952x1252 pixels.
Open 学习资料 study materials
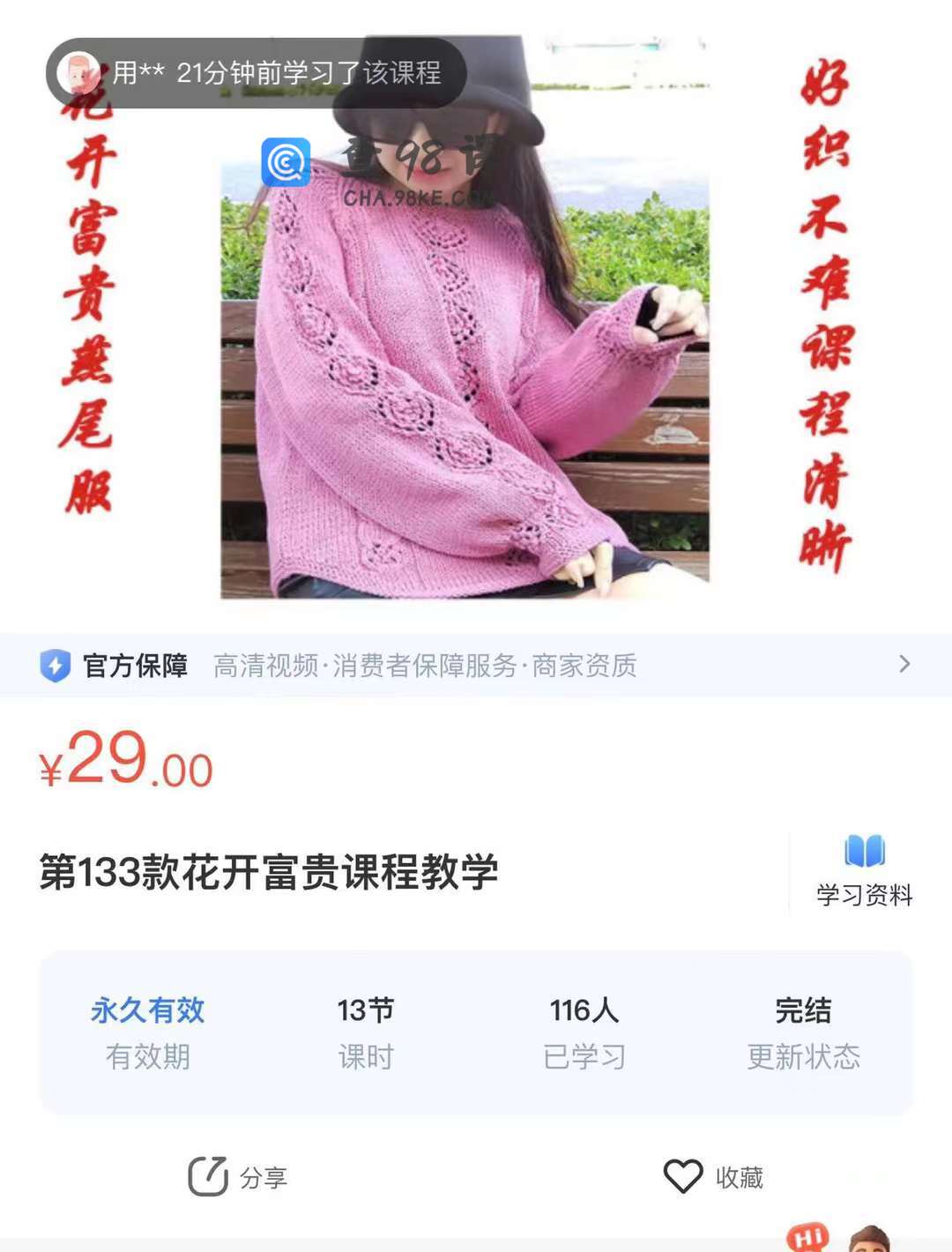(x=864, y=871)
